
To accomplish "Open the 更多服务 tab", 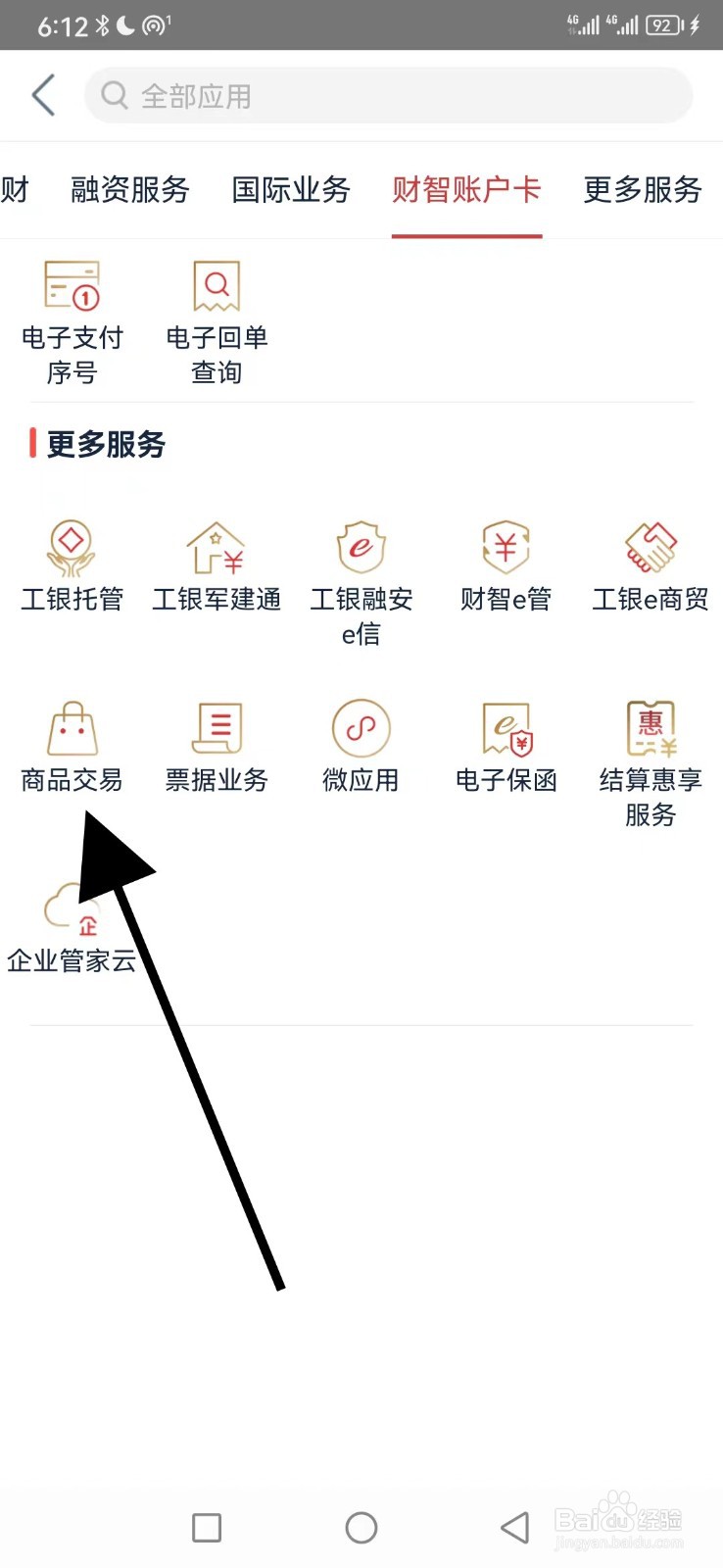I will (642, 190).
